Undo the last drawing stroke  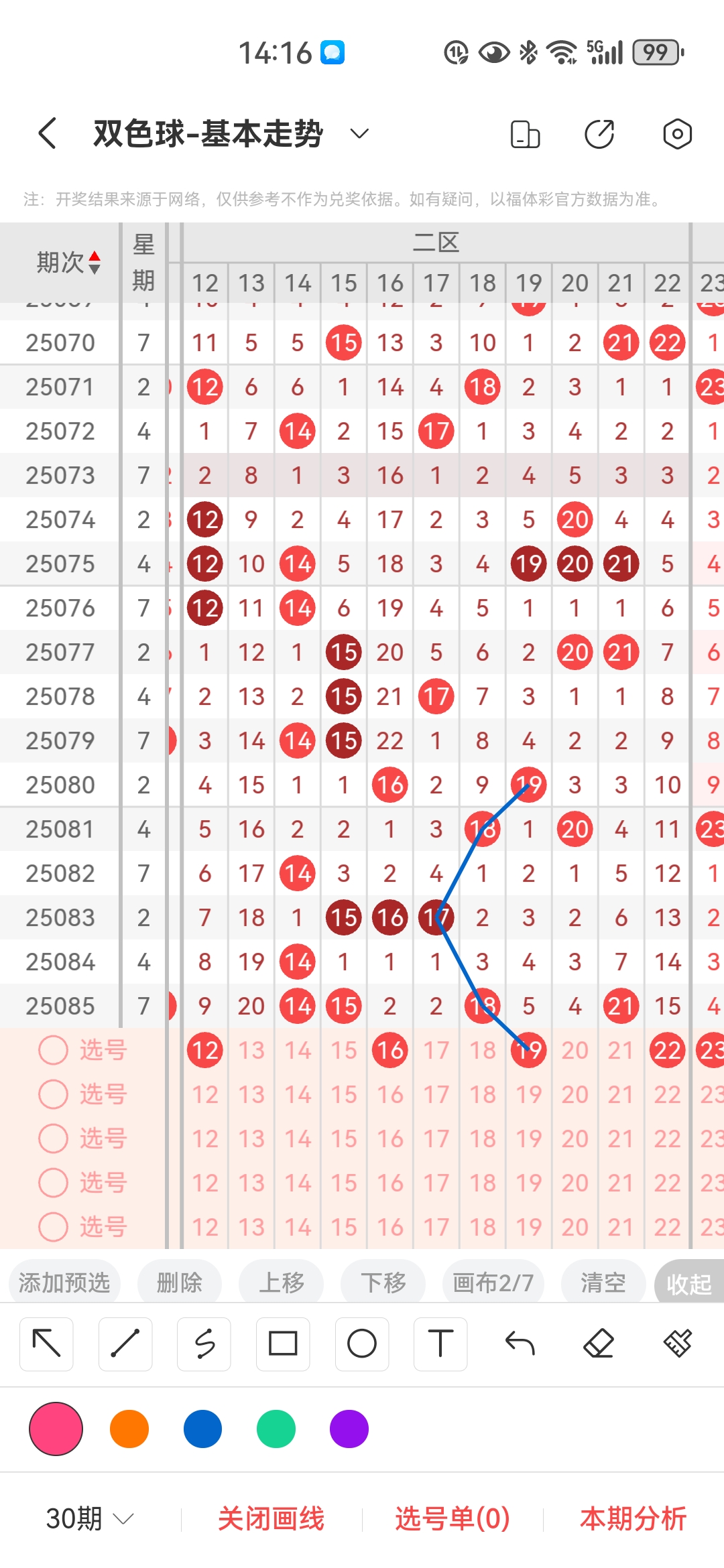coord(520,1344)
